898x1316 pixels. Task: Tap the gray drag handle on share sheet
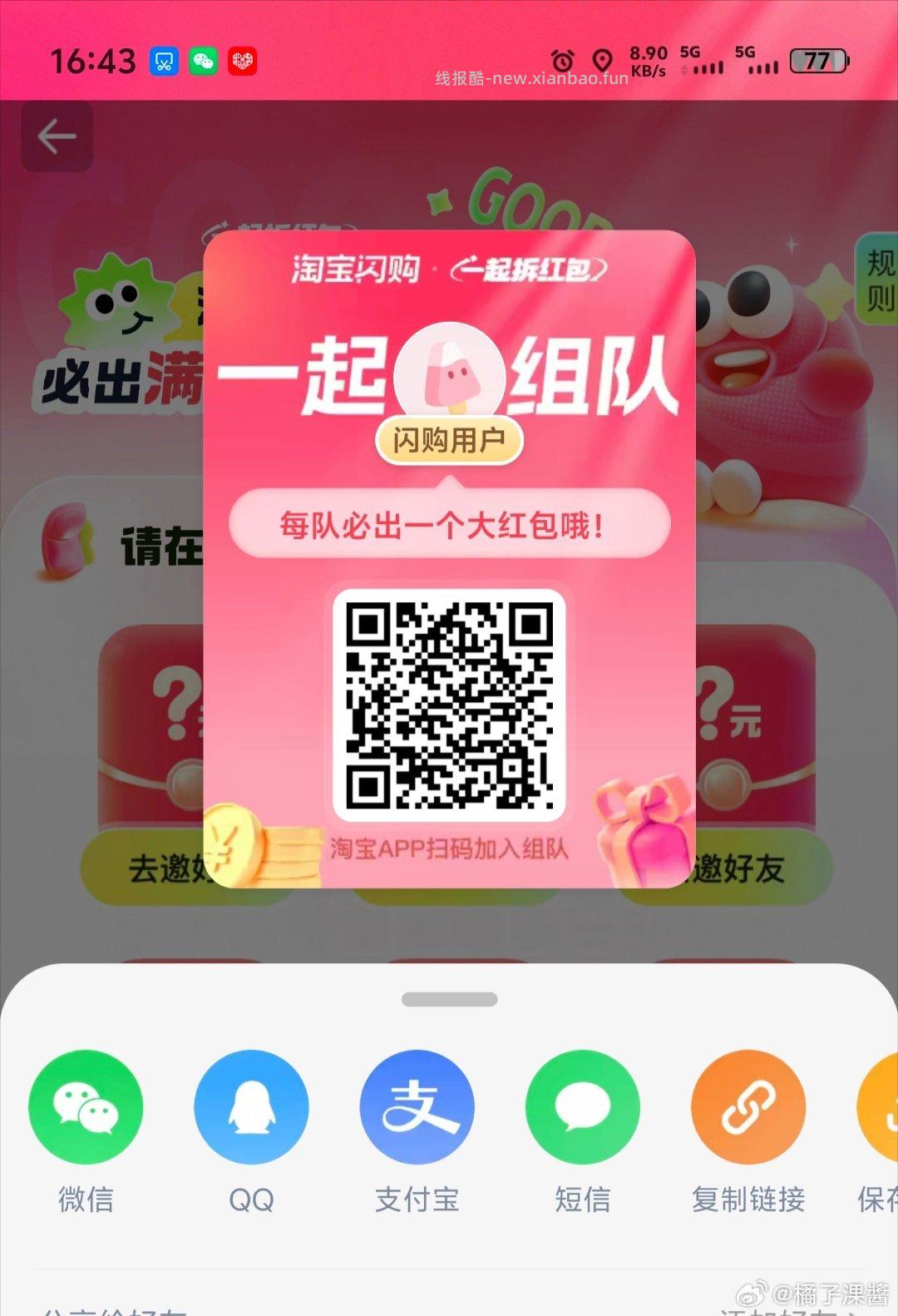click(x=449, y=999)
